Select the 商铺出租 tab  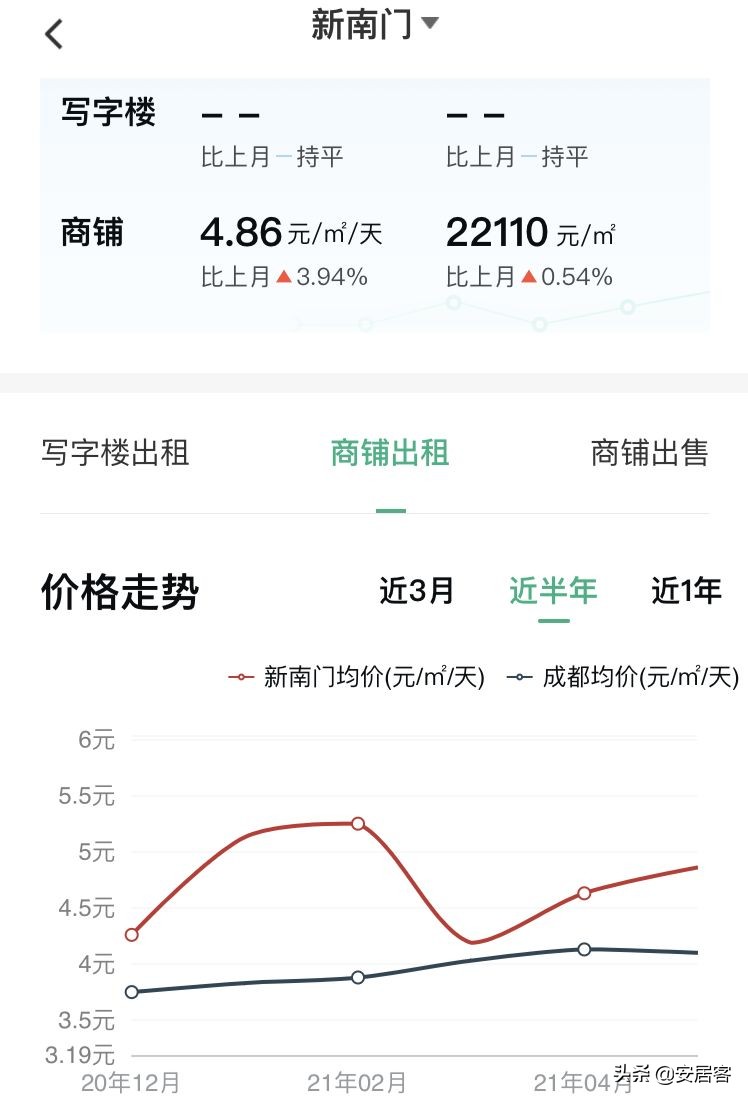[388, 454]
